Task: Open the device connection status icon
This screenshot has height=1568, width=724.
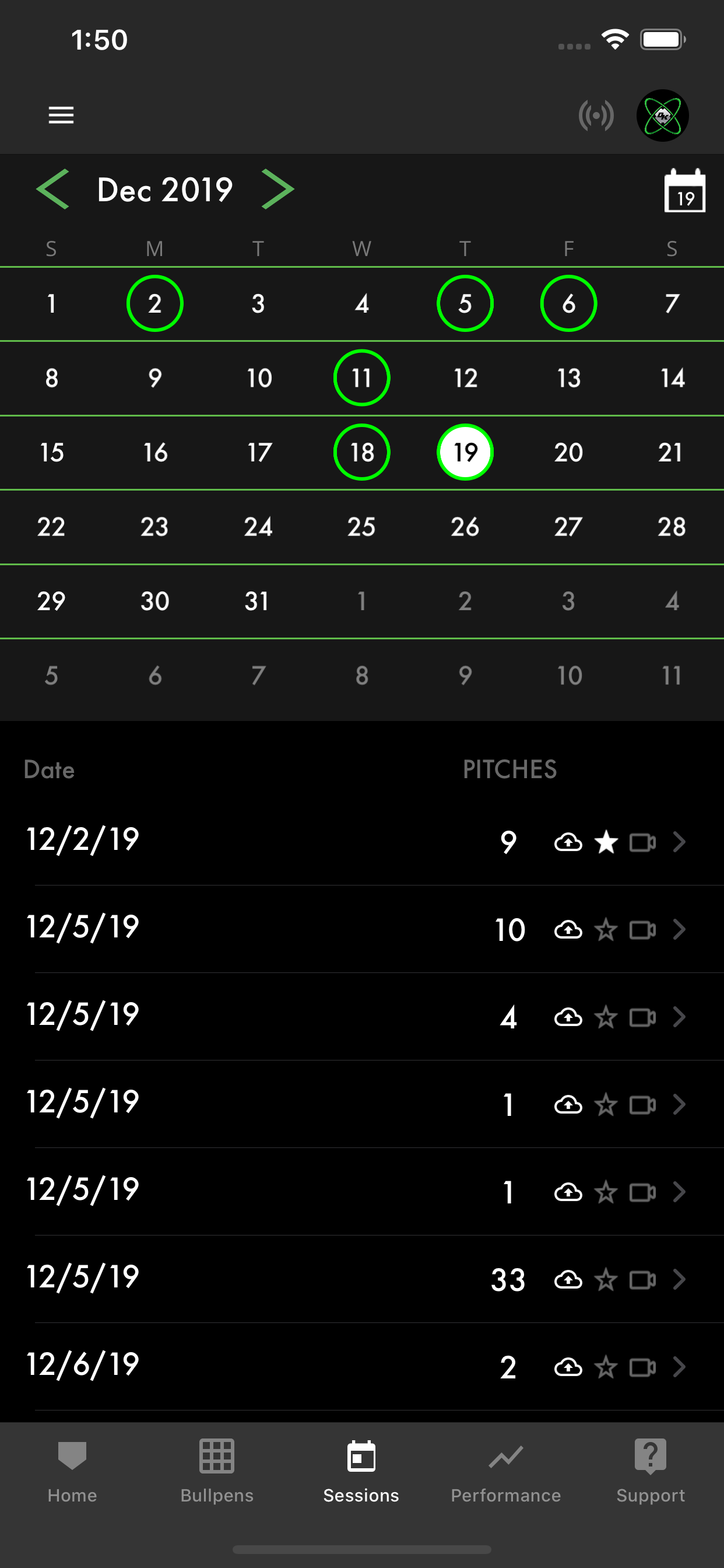Action: (x=596, y=115)
